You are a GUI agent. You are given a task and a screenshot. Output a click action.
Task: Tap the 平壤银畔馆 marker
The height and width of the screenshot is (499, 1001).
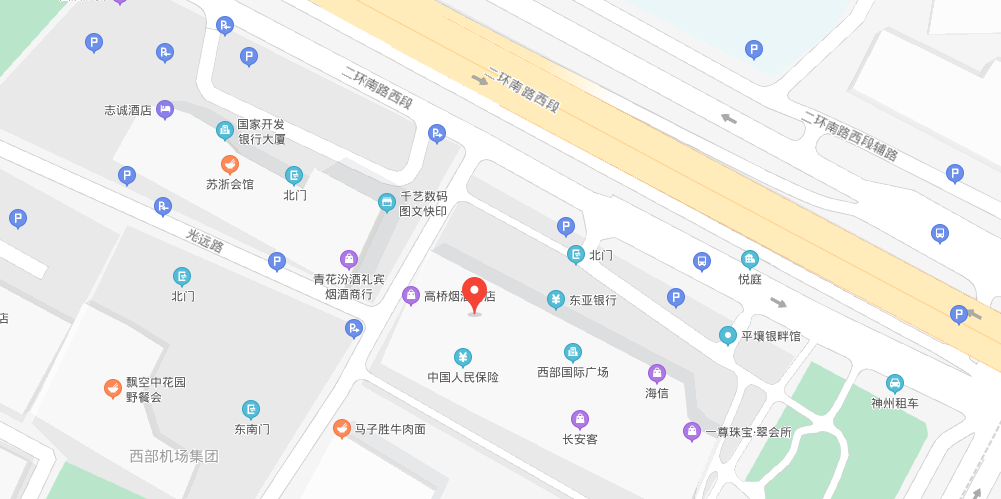point(728,335)
